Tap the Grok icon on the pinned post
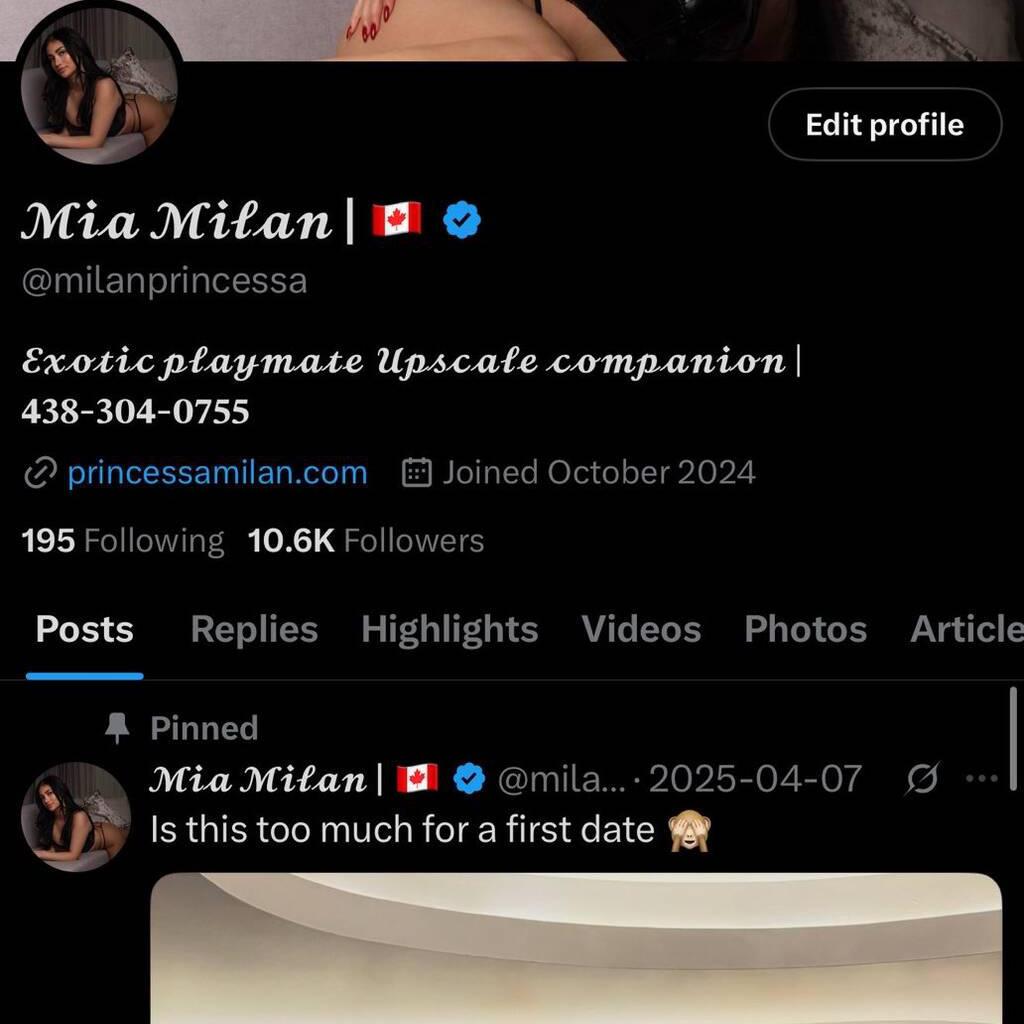Image resolution: width=1024 pixels, height=1024 pixels. (922, 778)
